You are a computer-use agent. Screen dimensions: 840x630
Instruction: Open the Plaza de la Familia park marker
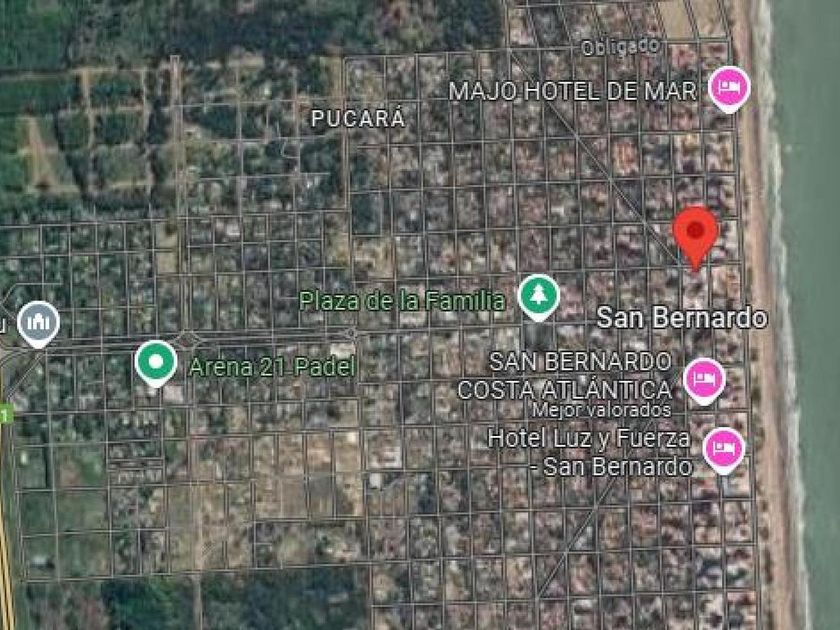[538, 294]
